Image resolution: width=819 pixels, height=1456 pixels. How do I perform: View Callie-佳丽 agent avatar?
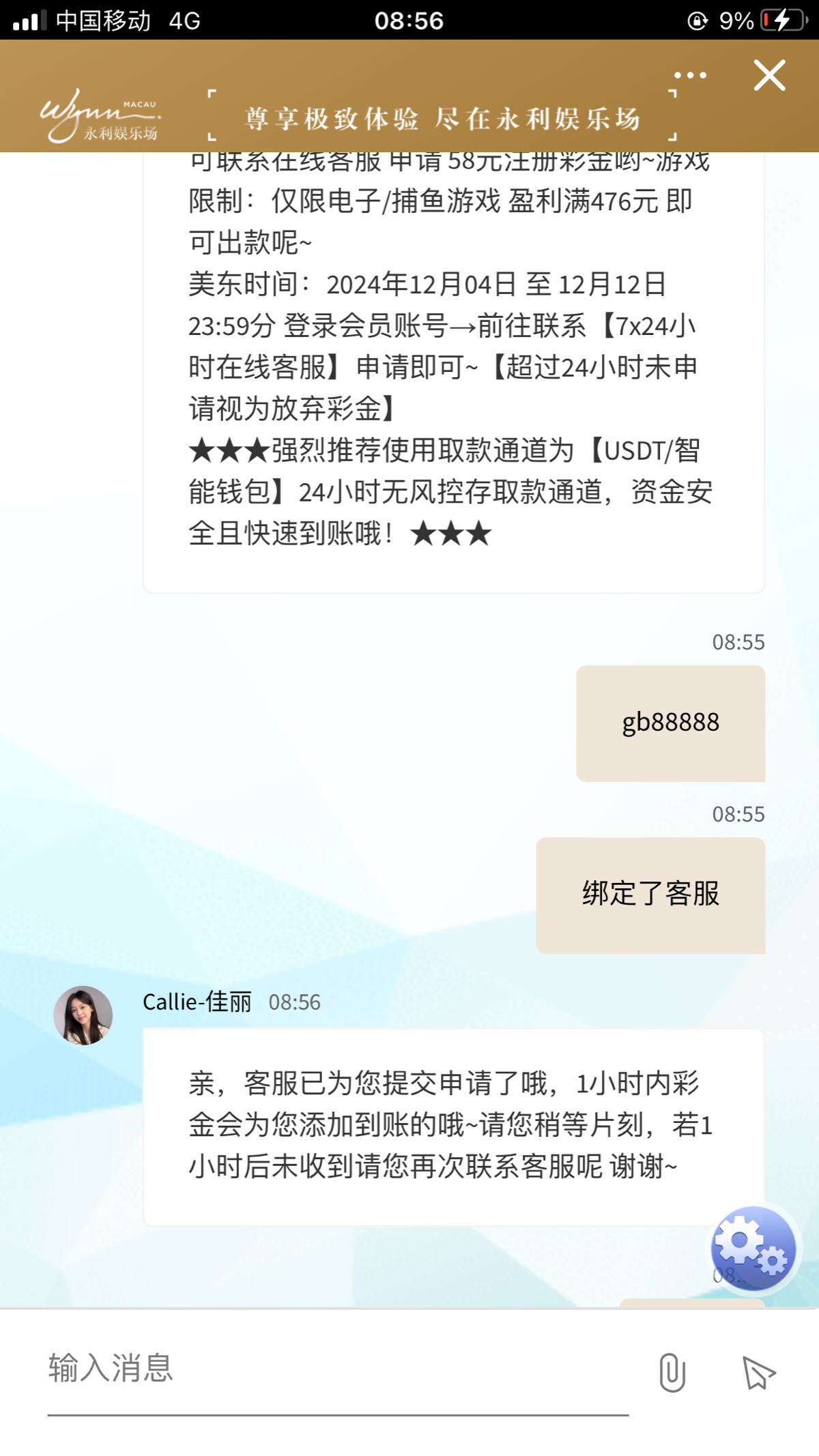click(x=83, y=1015)
